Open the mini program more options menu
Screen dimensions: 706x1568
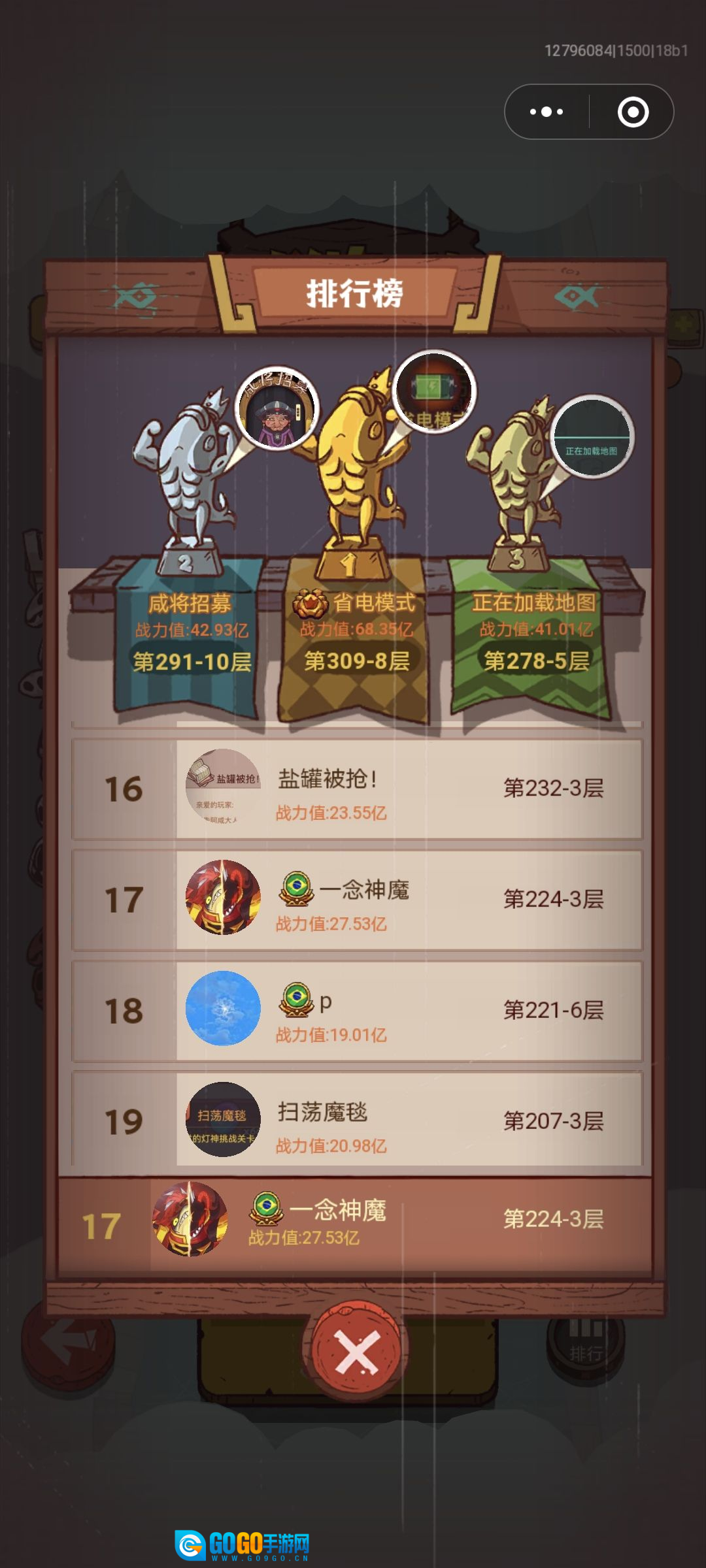546,112
